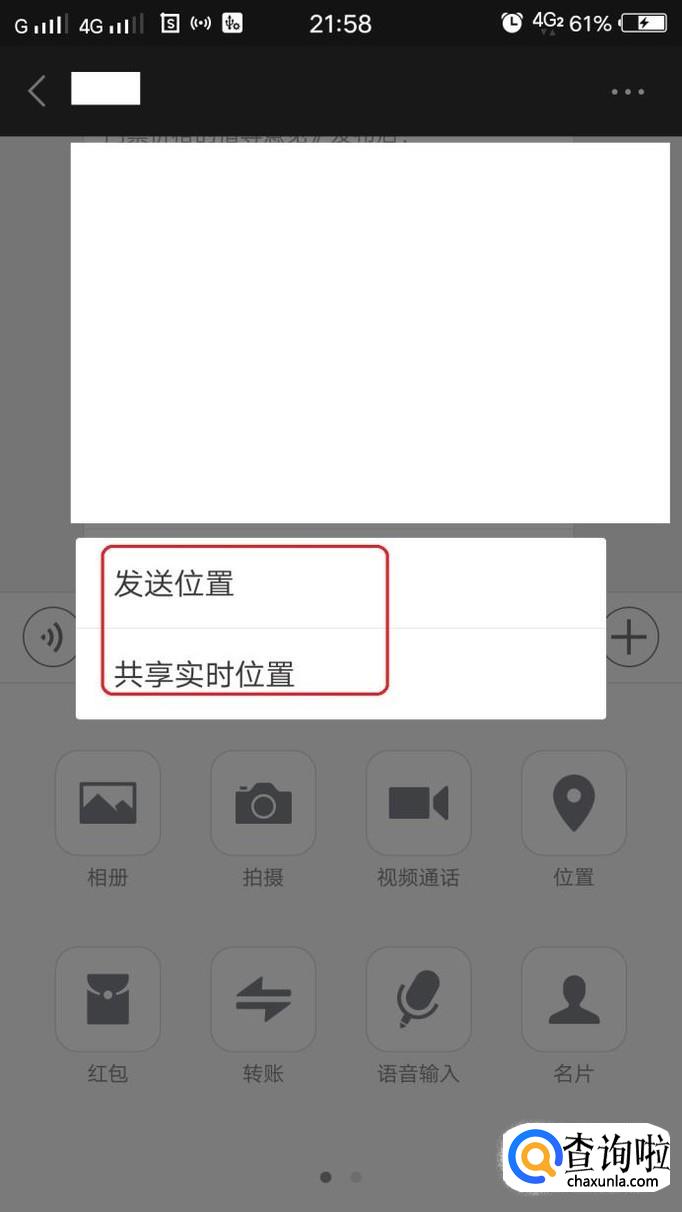Go back from the chat
Image resolution: width=682 pixels, height=1212 pixels.
point(37,91)
